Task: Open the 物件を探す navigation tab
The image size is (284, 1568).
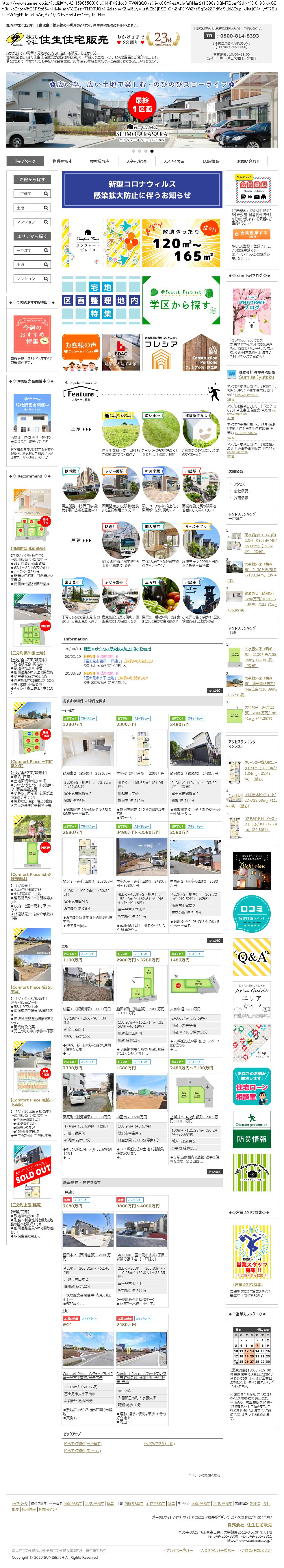Action: (62, 161)
